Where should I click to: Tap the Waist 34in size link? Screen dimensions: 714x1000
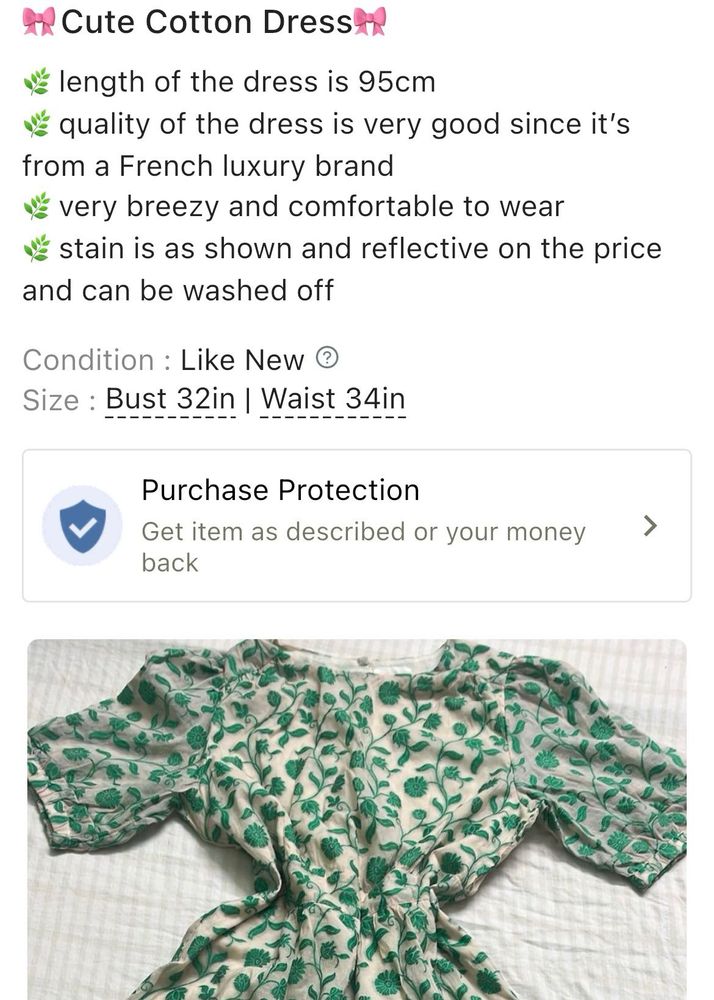[332, 399]
